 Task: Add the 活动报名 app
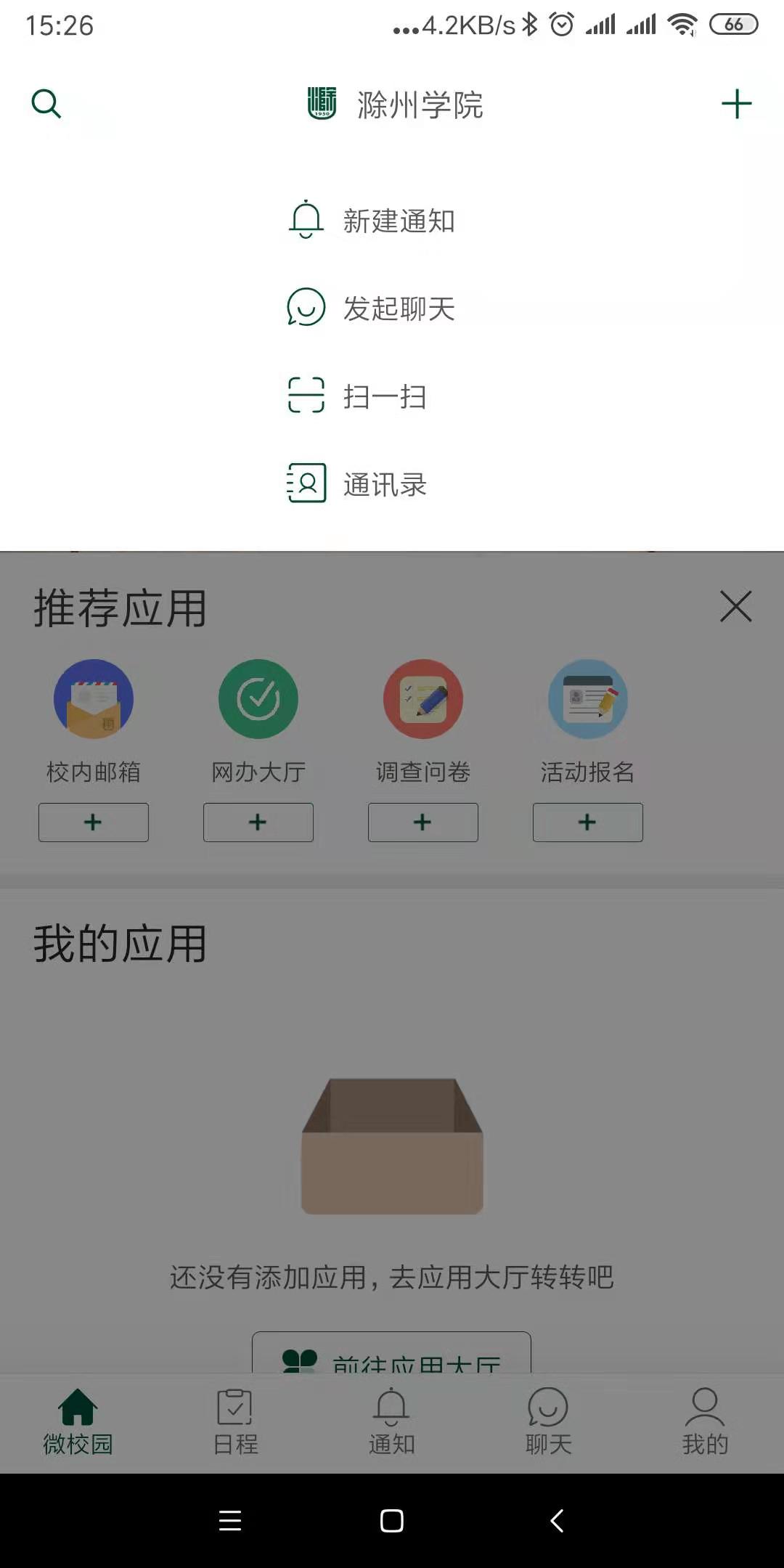click(x=588, y=822)
